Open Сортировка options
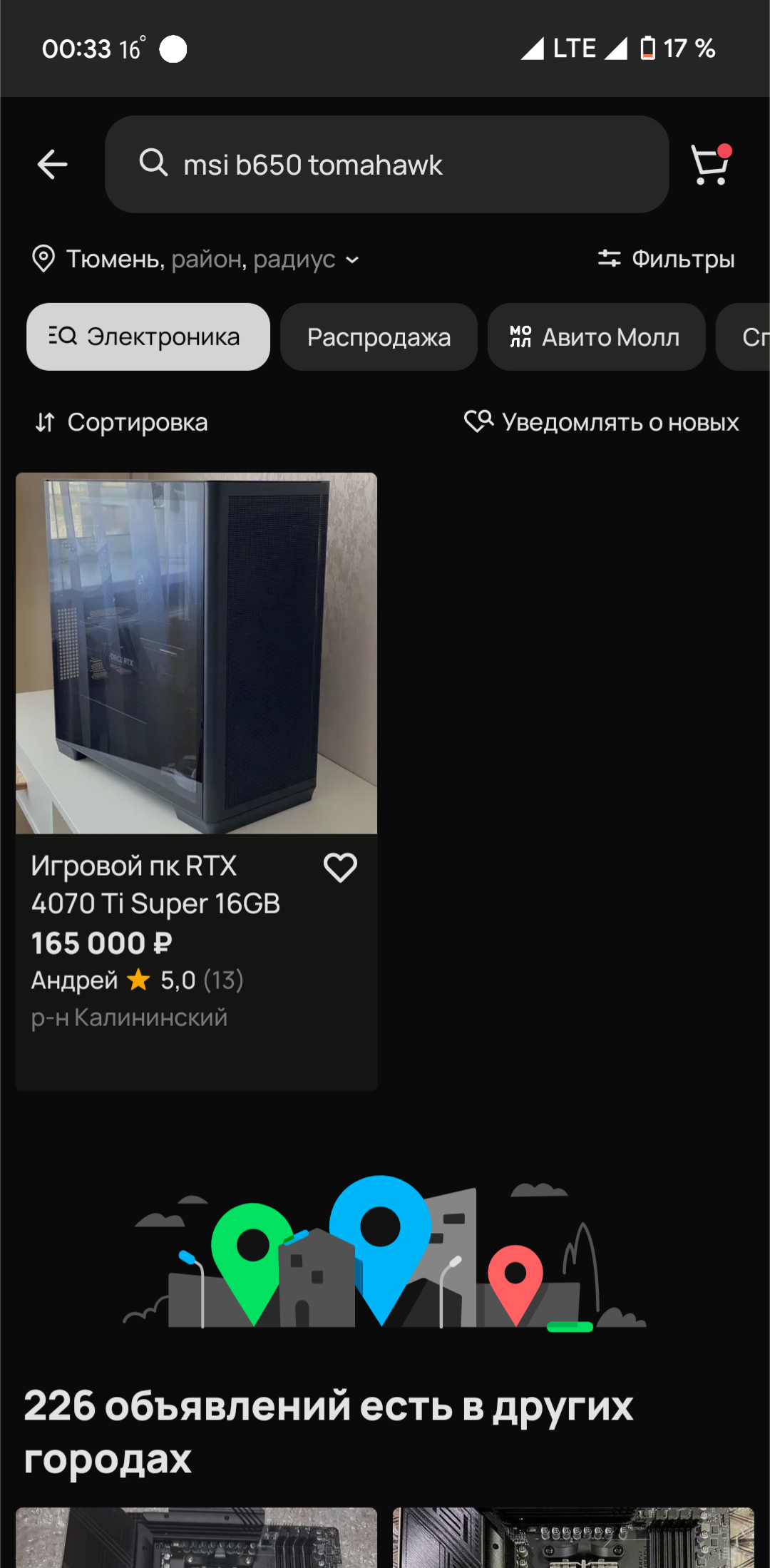 coord(121,422)
